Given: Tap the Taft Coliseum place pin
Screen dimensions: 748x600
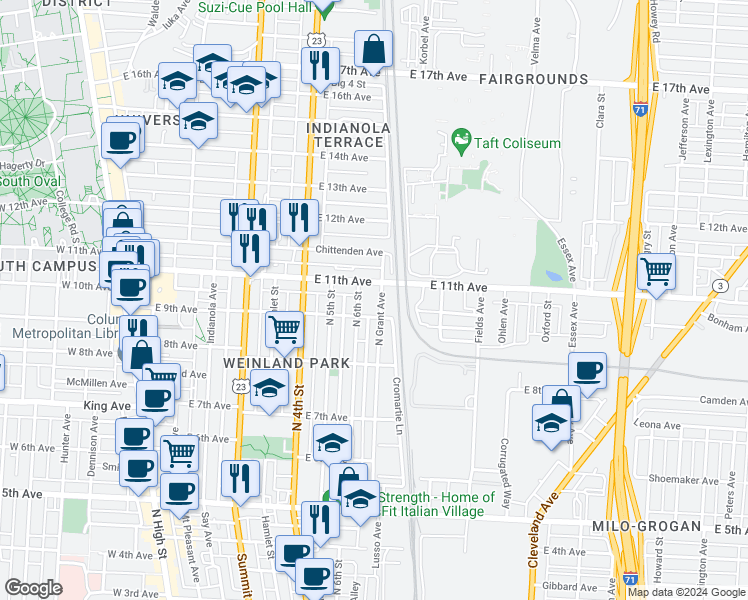Looking at the screenshot, I should tap(461, 141).
